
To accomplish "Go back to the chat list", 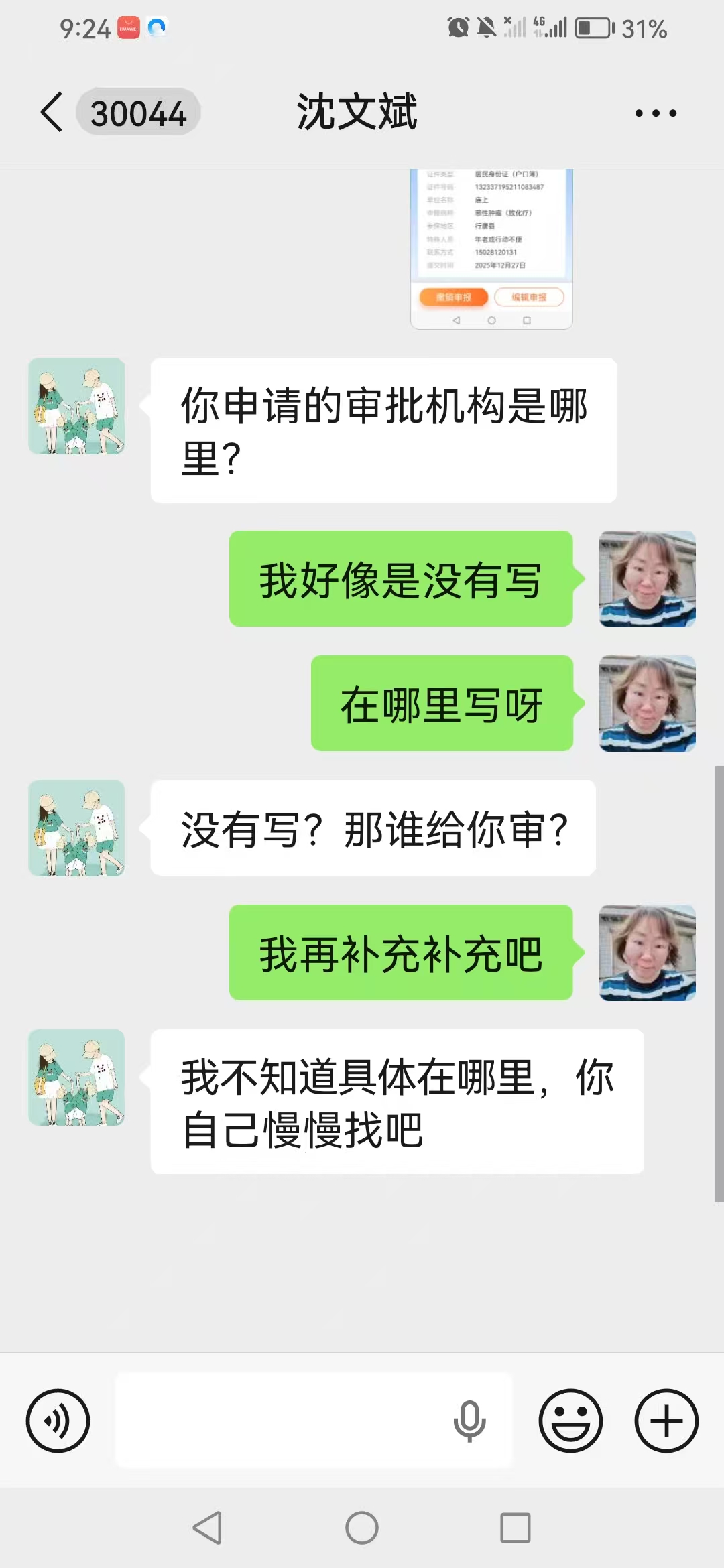I will [52, 112].
